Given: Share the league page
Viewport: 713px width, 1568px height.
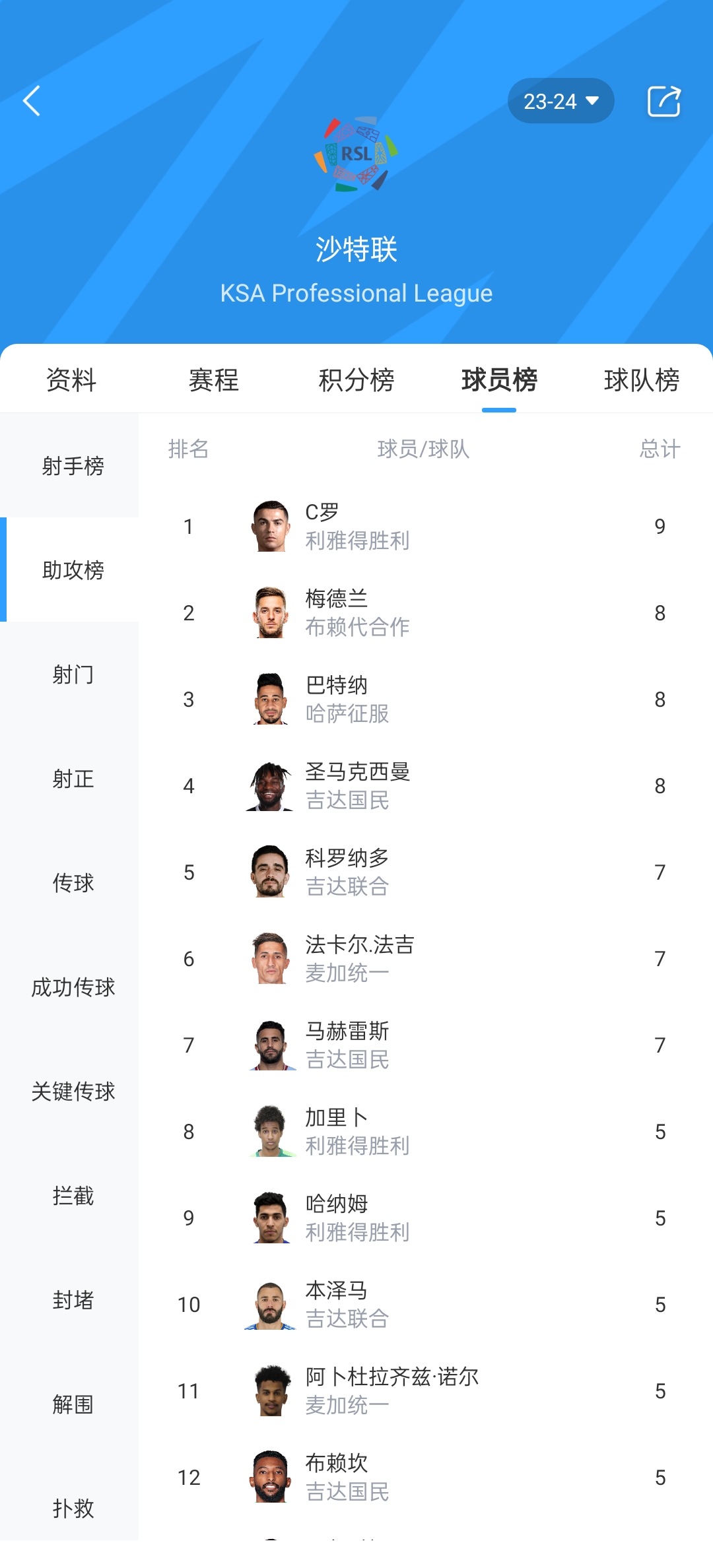Looking at the screenshot, I should pyautogui.click(x=663, y=101).
